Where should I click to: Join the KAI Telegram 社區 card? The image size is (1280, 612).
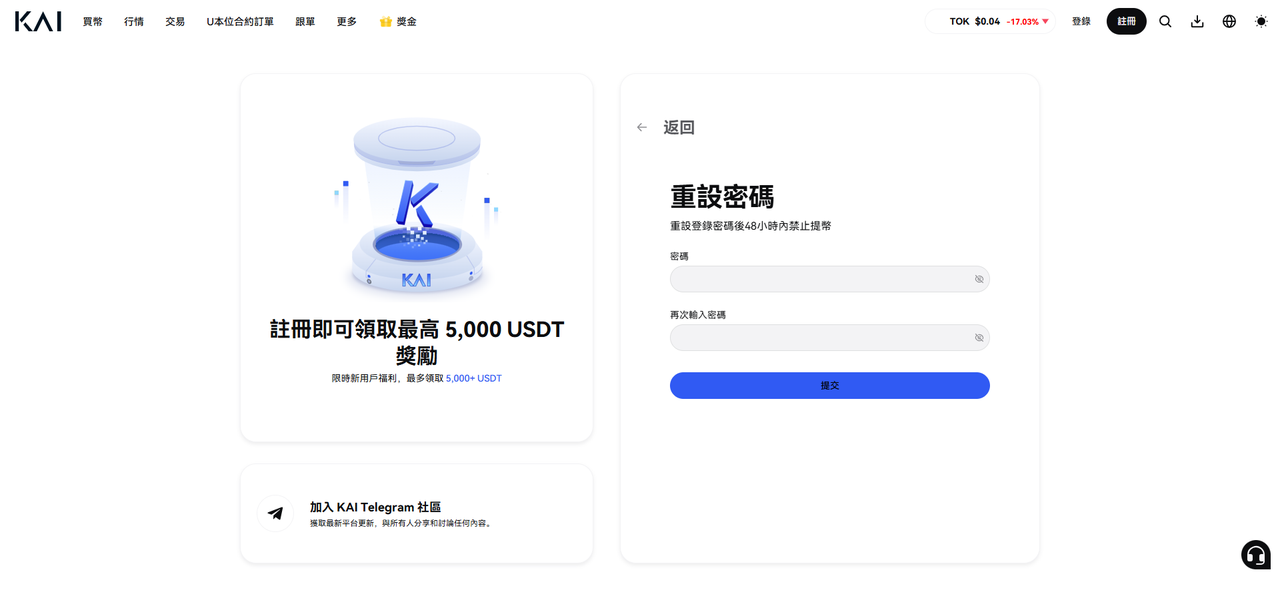pos(416,513)
